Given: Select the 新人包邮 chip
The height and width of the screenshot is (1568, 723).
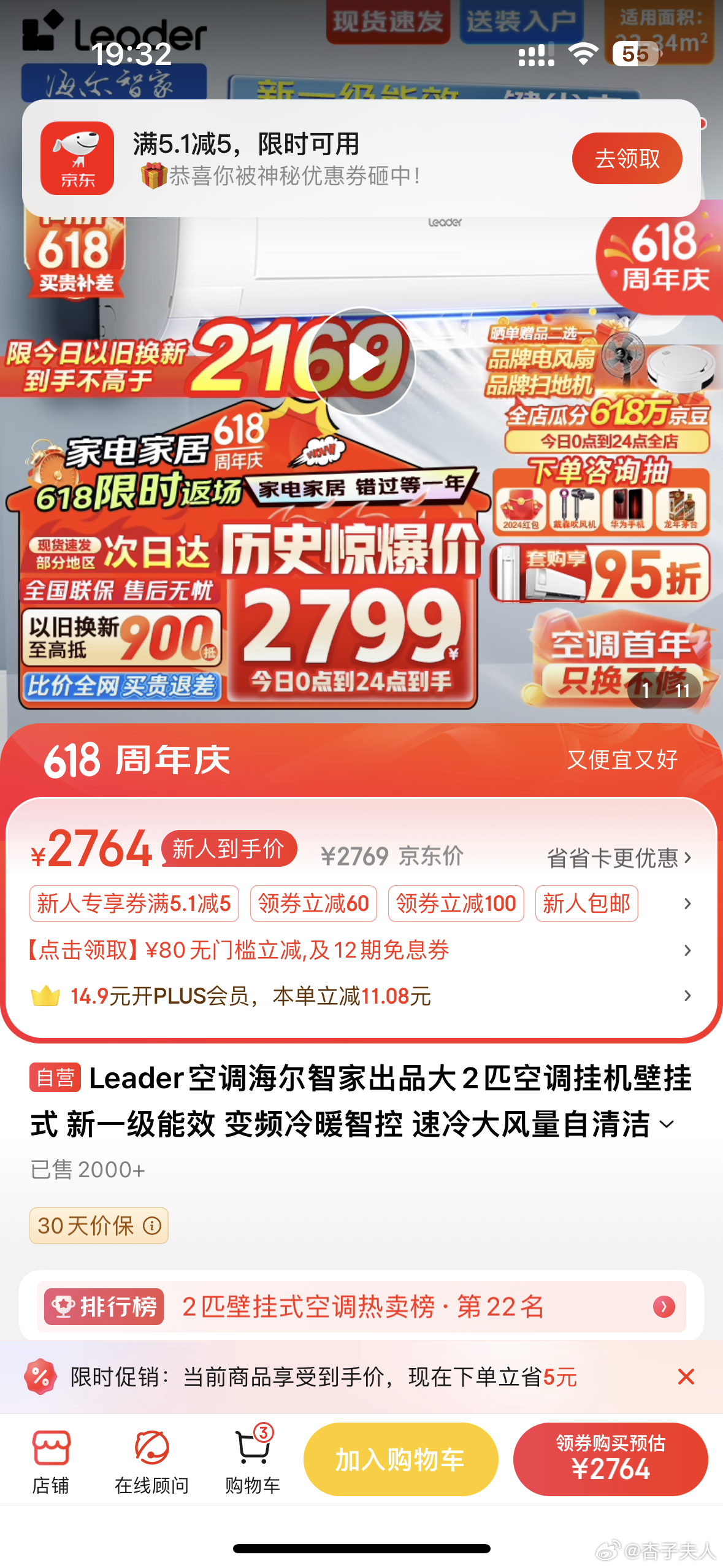Looking at the screenshot, I should click(x=586, y=904).
